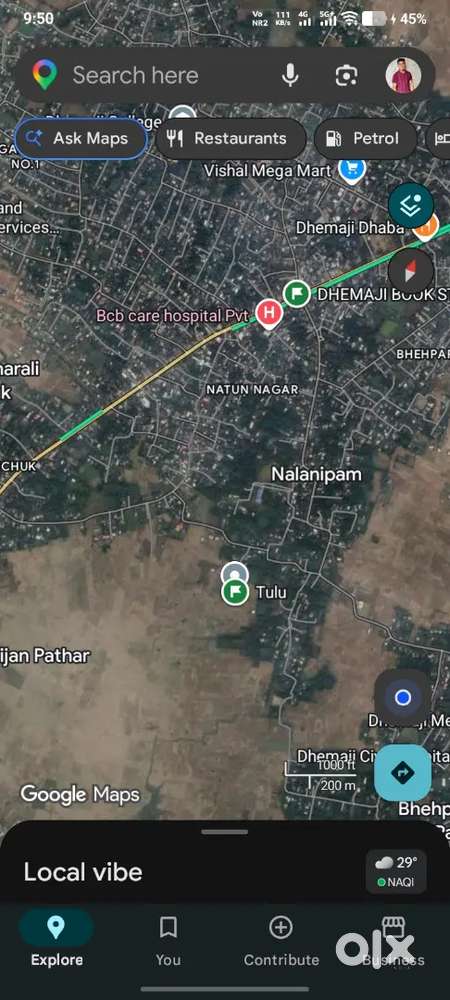Open the directions button

tap(402, 773)
